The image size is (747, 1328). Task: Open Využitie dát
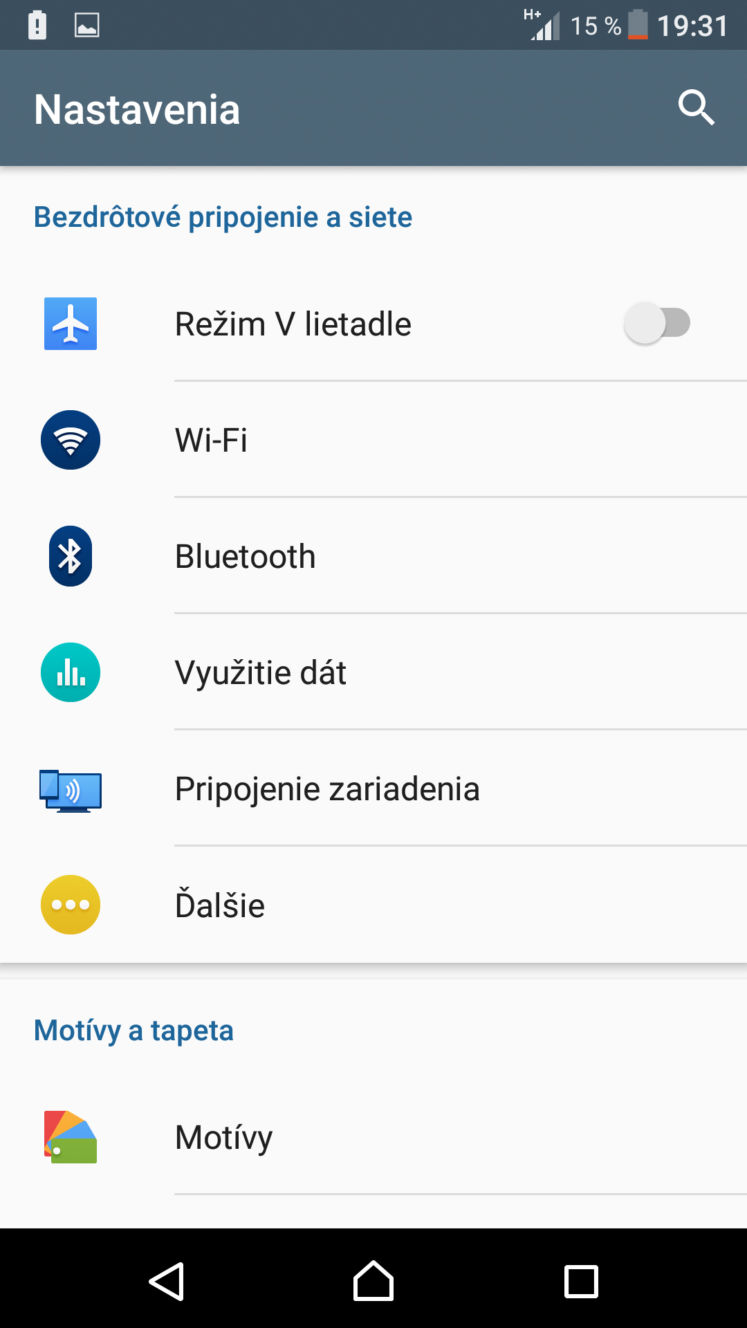373,672
